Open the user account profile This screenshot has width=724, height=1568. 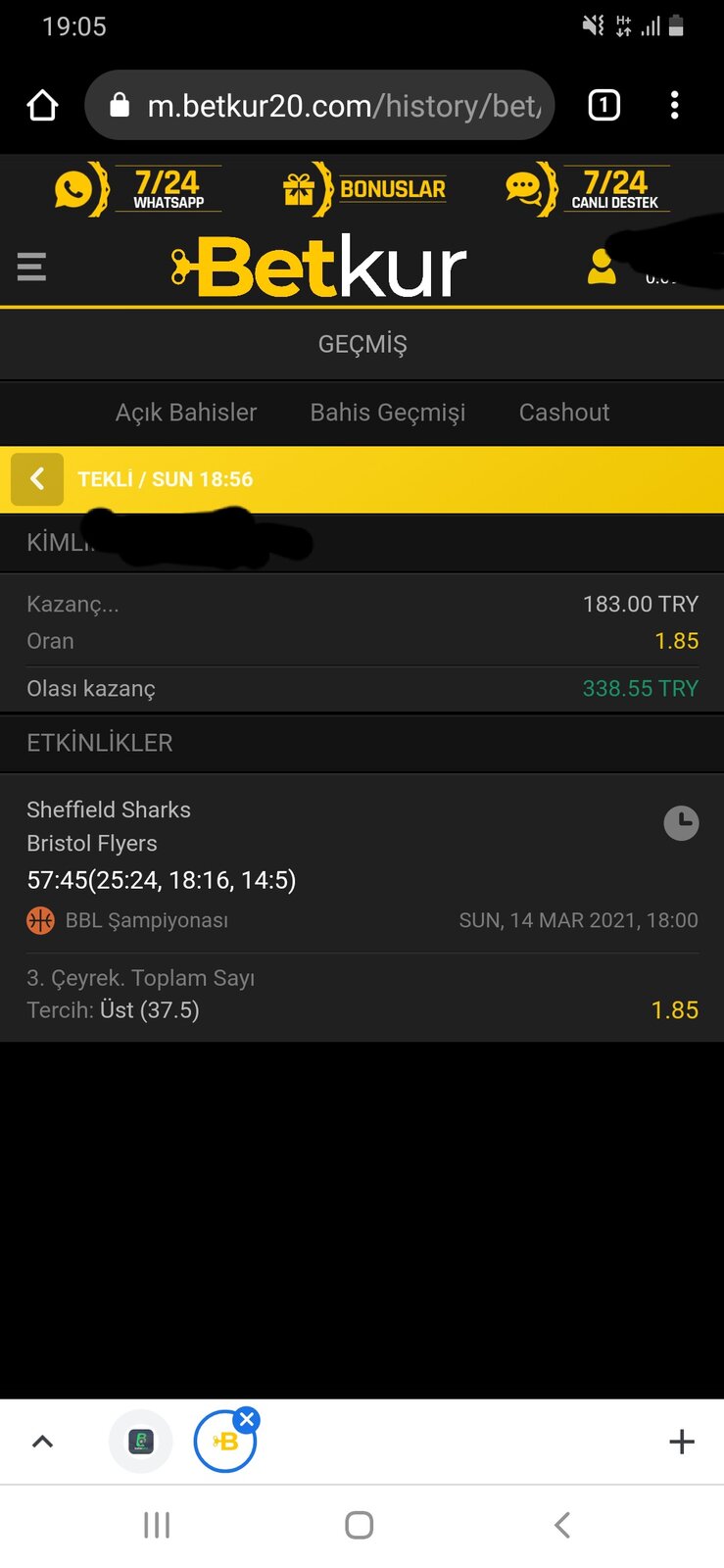tap(602, 267)
